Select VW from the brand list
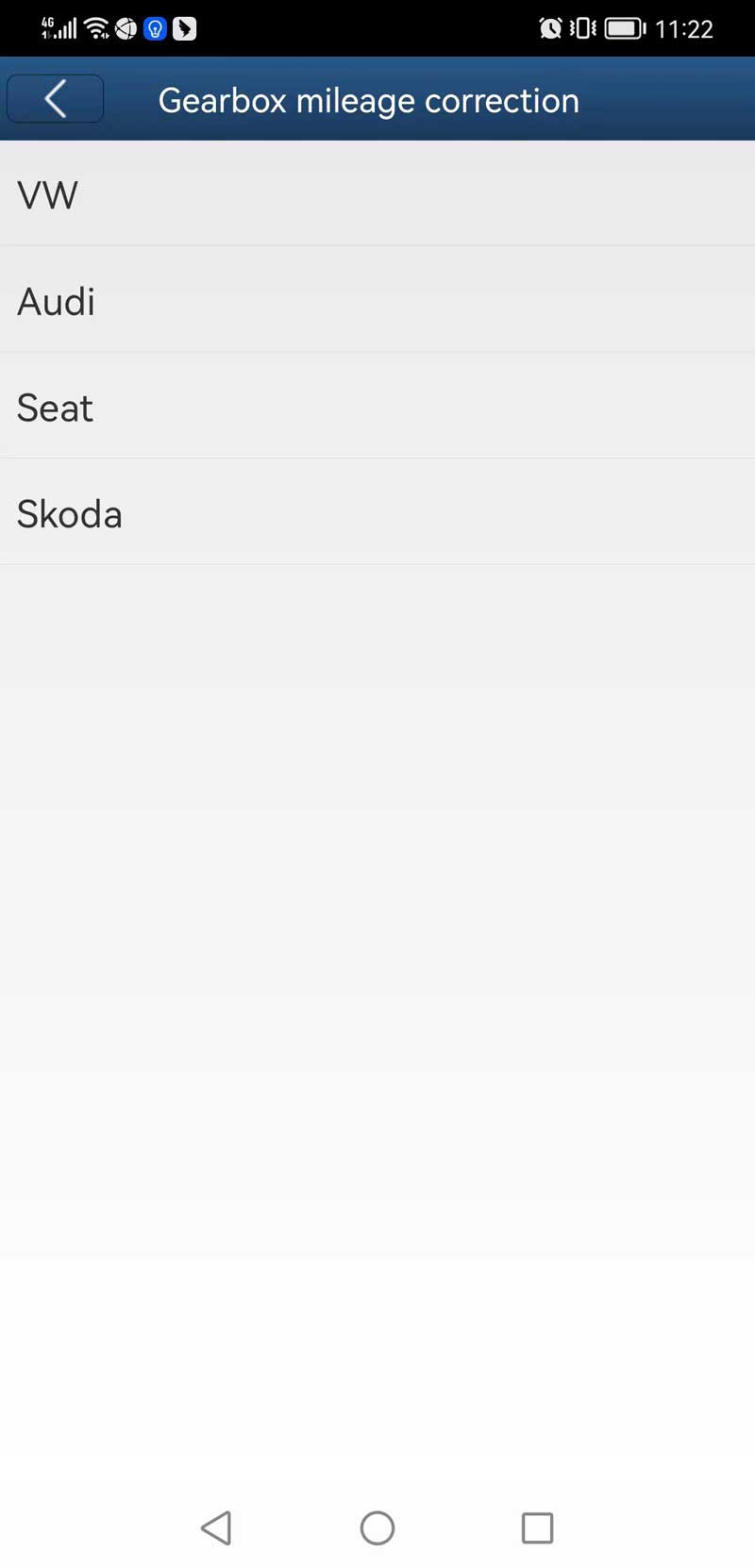Image resolution: width=755 pixels, height=1568 pixels. click(x=377, y=195)
